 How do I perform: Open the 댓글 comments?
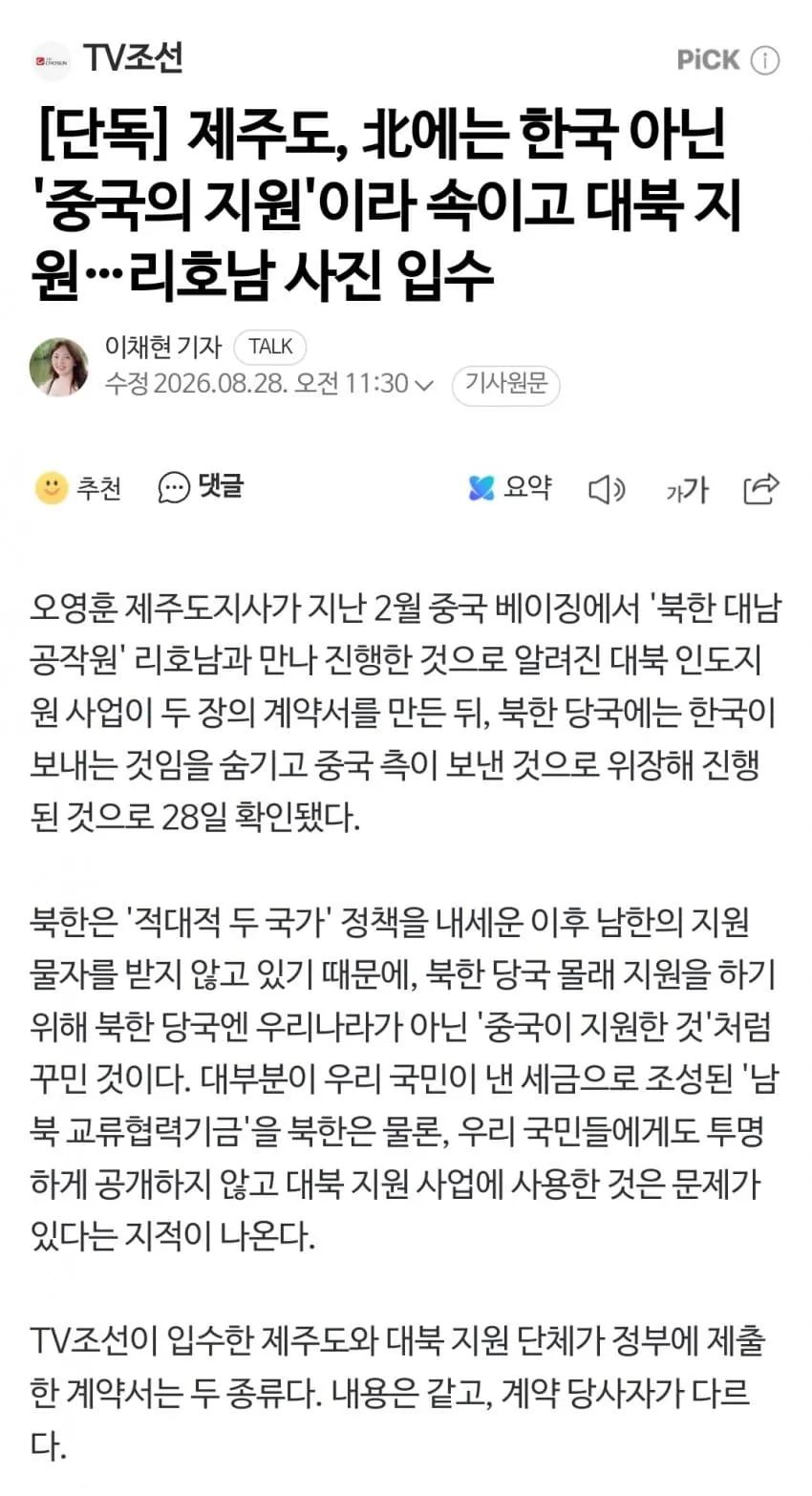201,488
